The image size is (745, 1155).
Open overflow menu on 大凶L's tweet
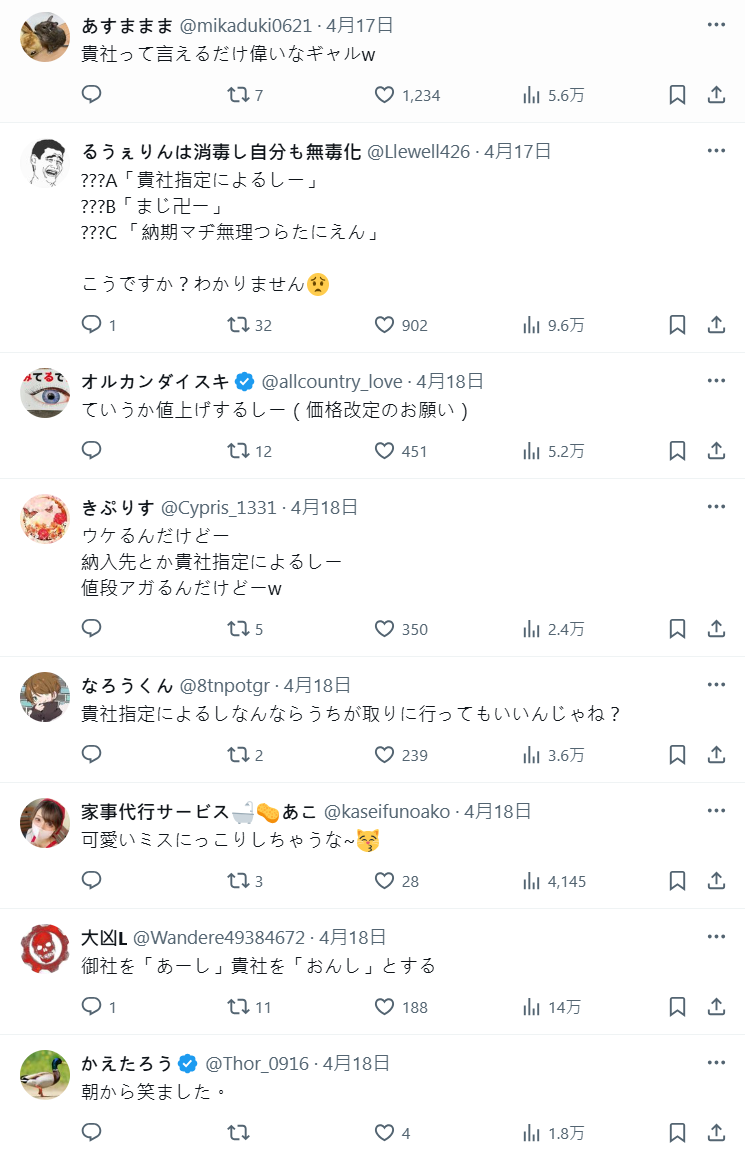click(x=716, y=937)
